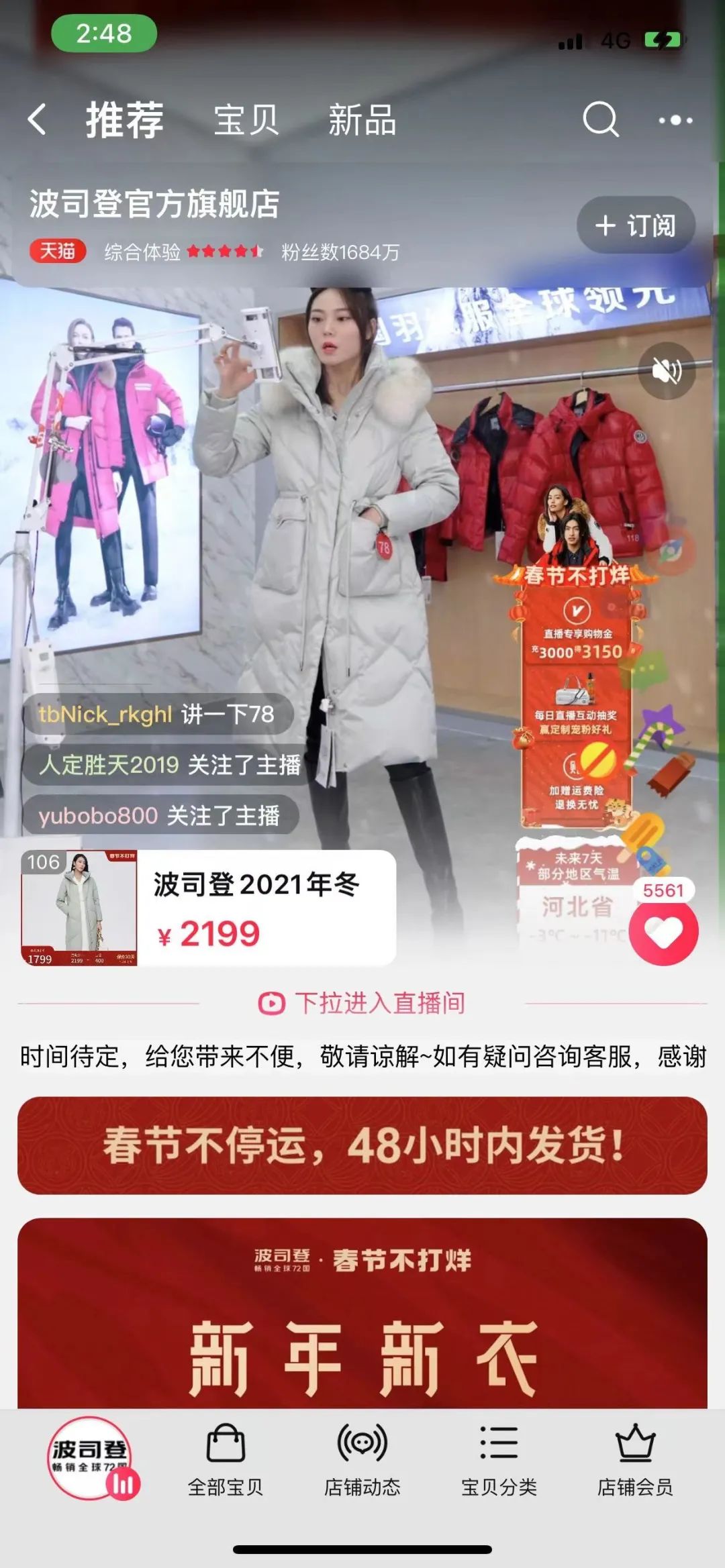
Task: Unmute the livestream sound
Action: pos(666,370)
